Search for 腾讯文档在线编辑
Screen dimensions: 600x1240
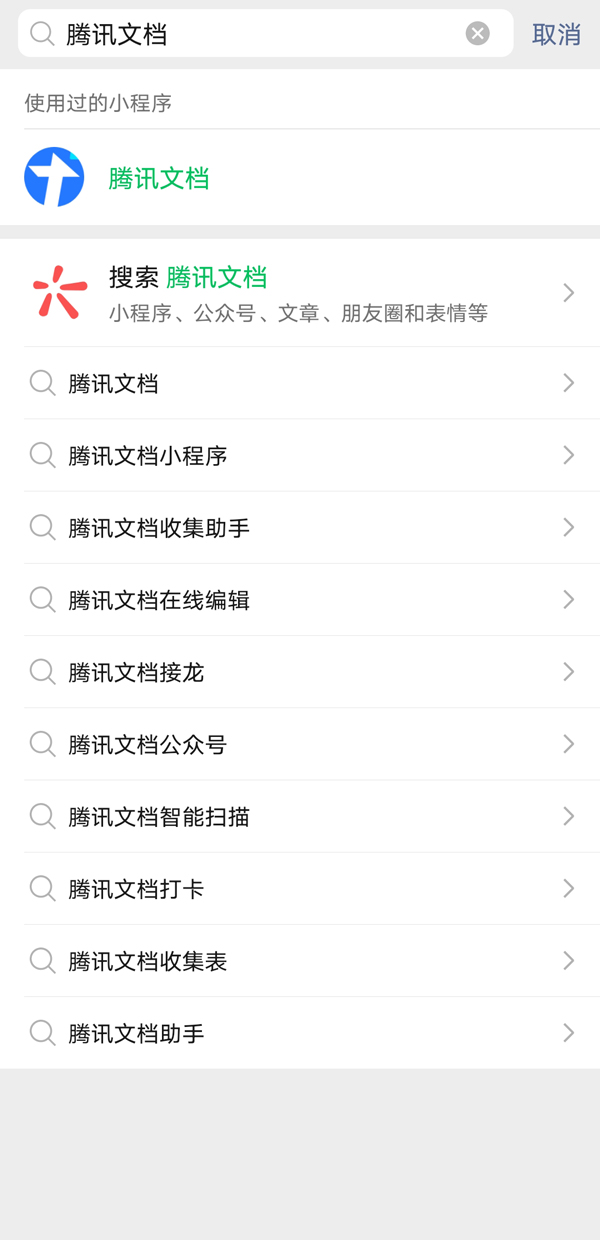[x=300, y=600]
